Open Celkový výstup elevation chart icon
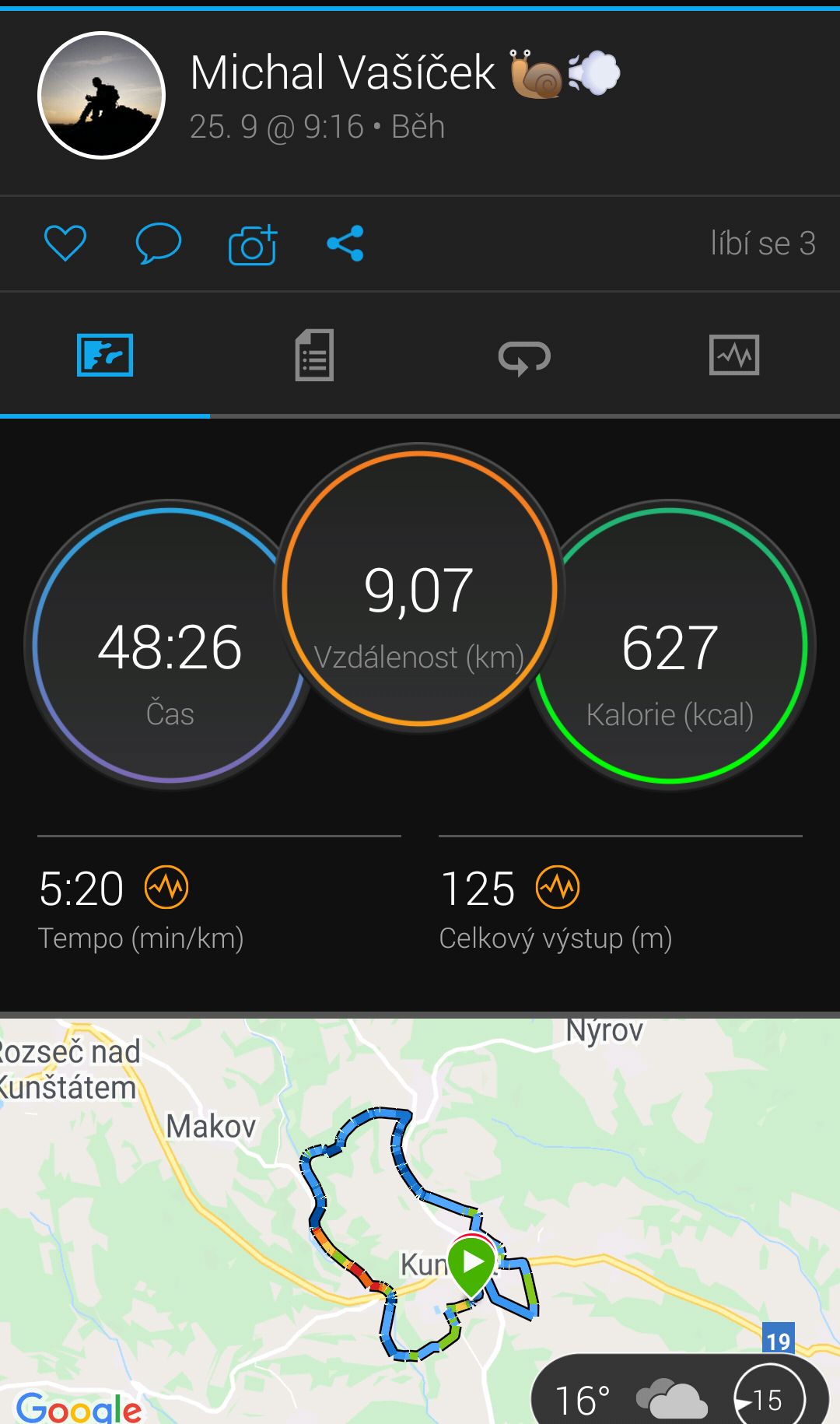Screen dimensions: 840x1424 (x=558, y=887)
